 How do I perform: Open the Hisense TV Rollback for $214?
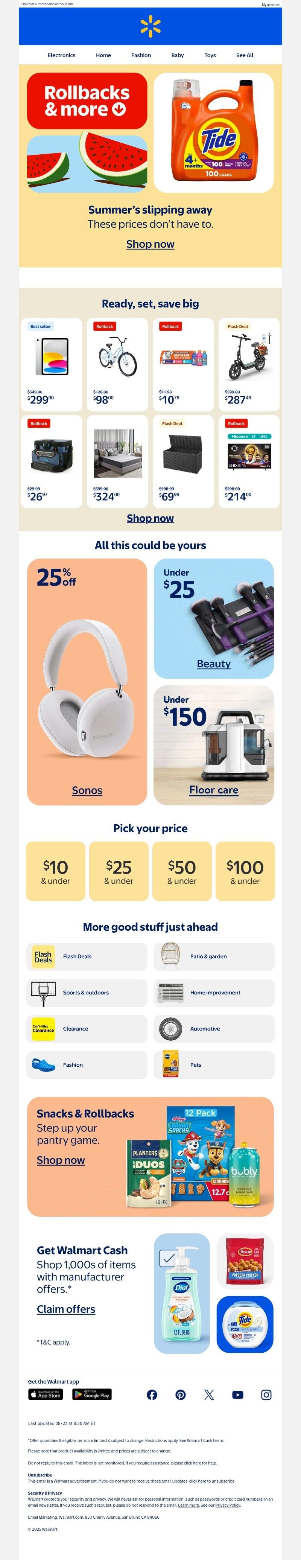pos(249,461)
